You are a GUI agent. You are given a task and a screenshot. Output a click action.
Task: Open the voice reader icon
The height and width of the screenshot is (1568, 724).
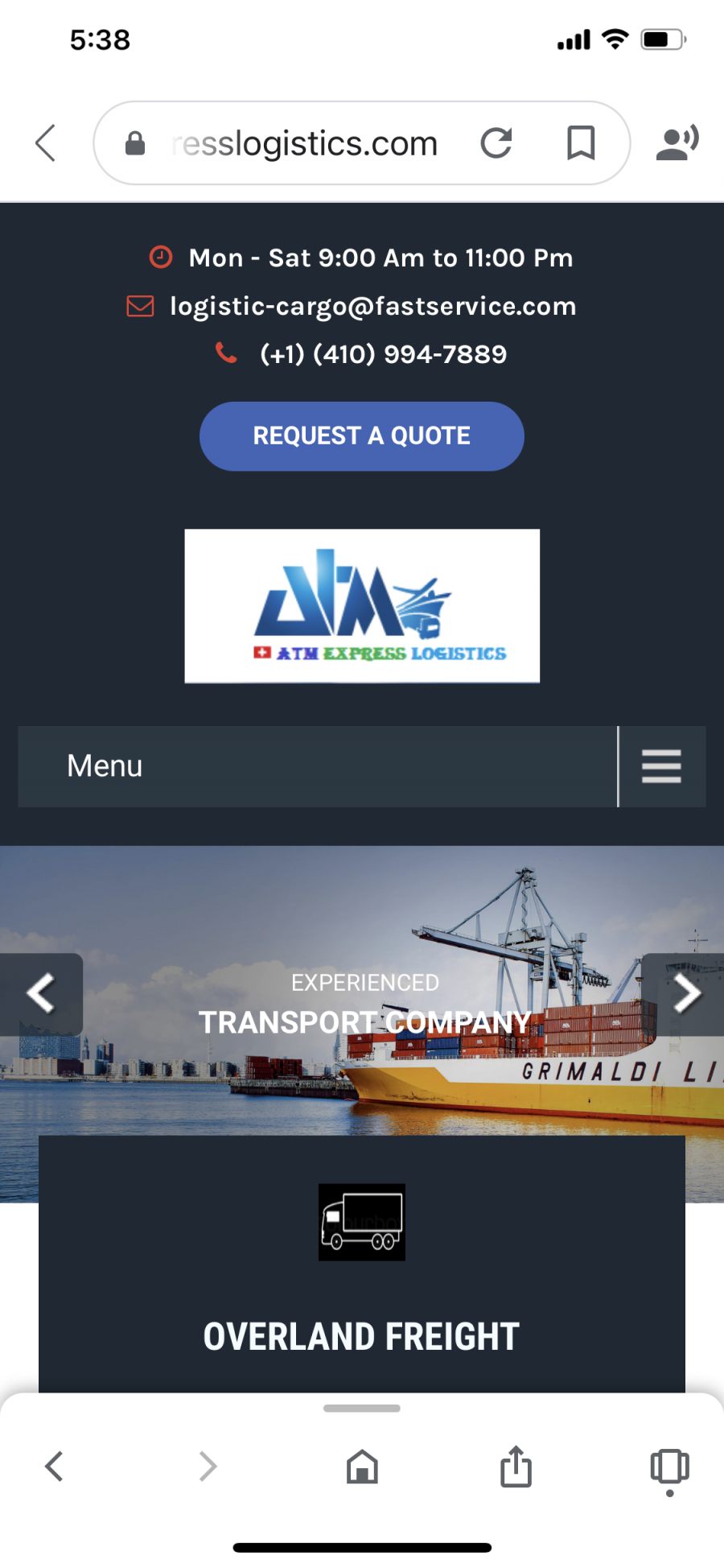(677, 143)
